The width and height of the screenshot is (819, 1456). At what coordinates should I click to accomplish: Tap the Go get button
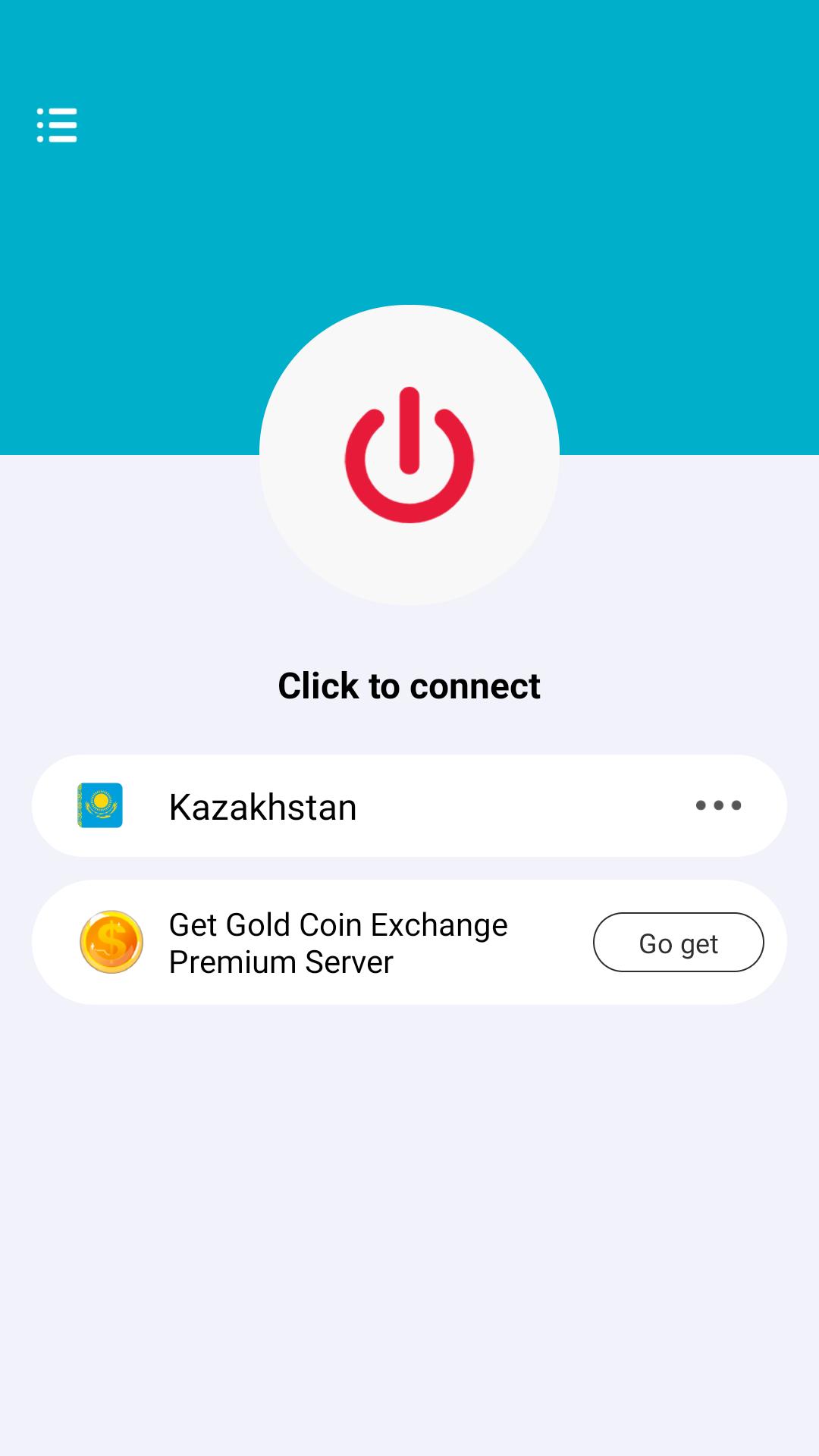point(678,943)
